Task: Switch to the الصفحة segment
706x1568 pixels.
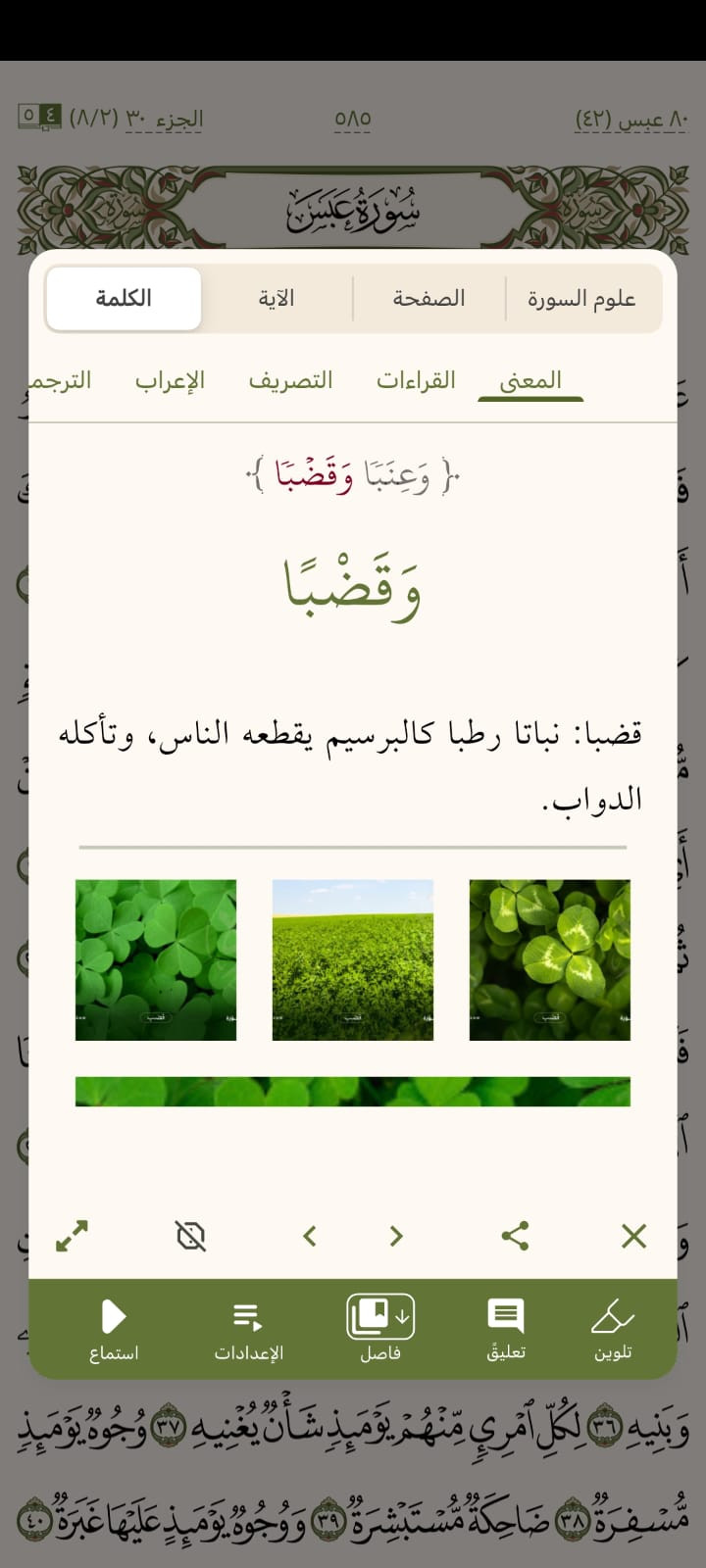Action: click(x=429, y=299)
